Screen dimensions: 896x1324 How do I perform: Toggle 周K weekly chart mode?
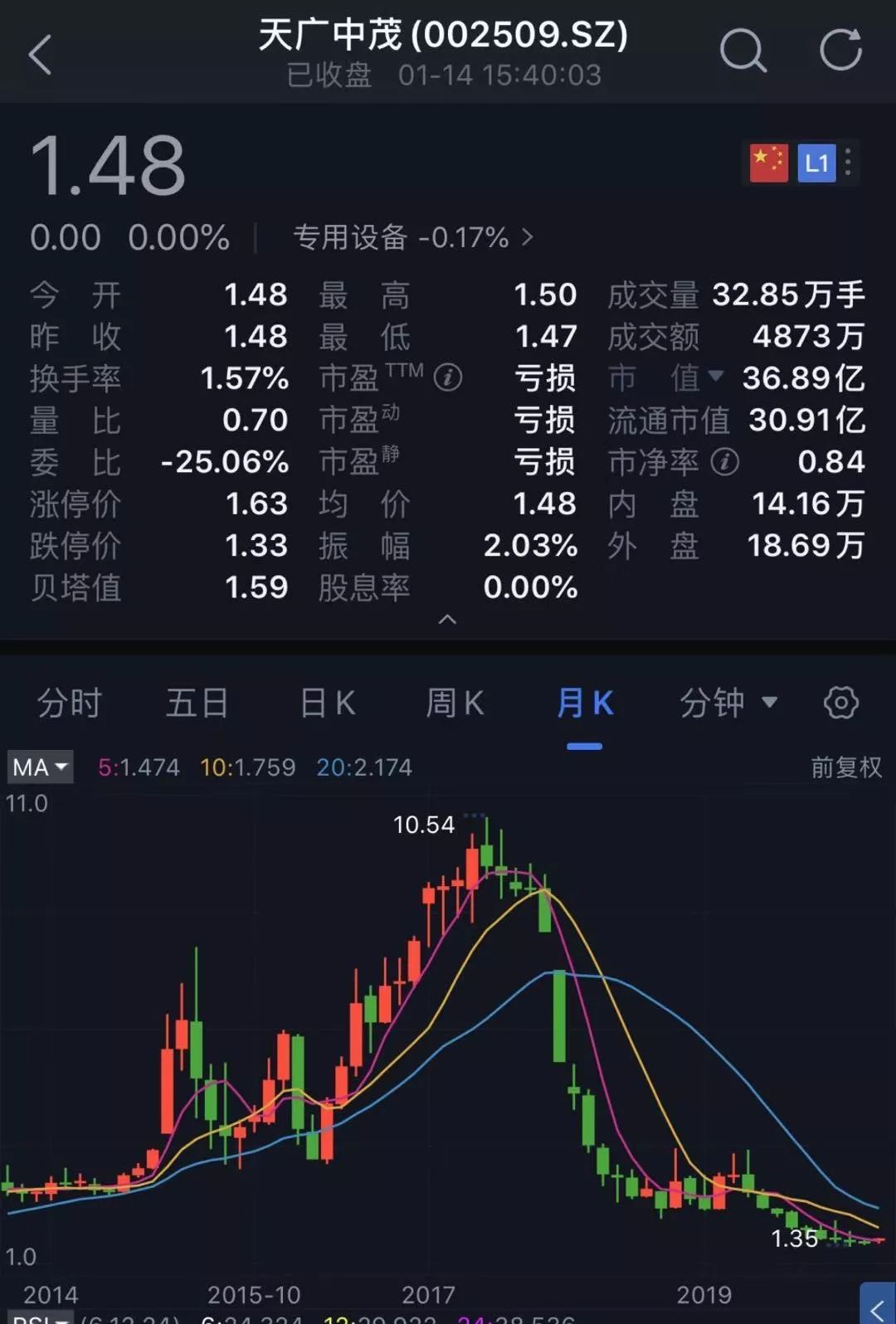point(455,703)
